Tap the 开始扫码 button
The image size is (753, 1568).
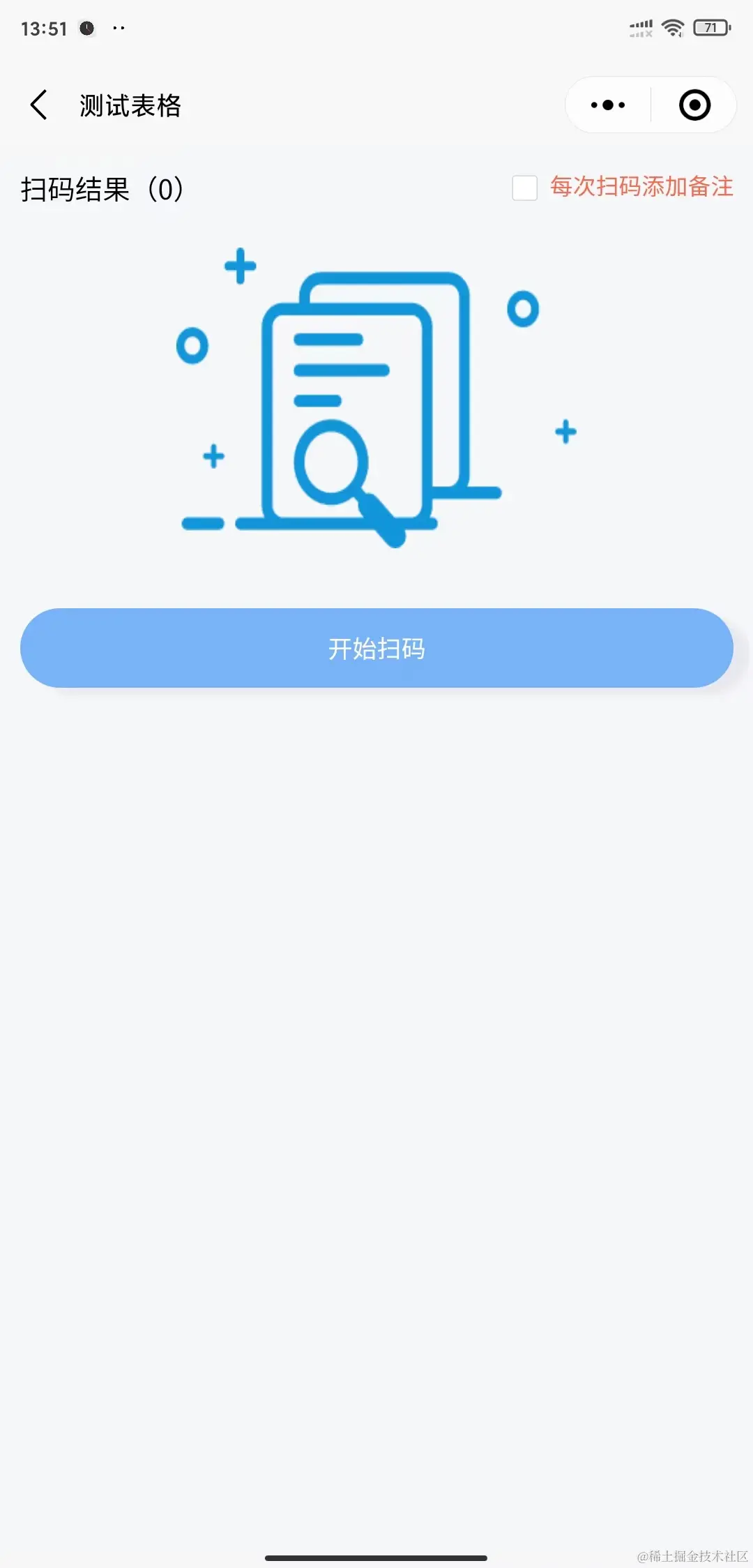(x=376, y=648)
